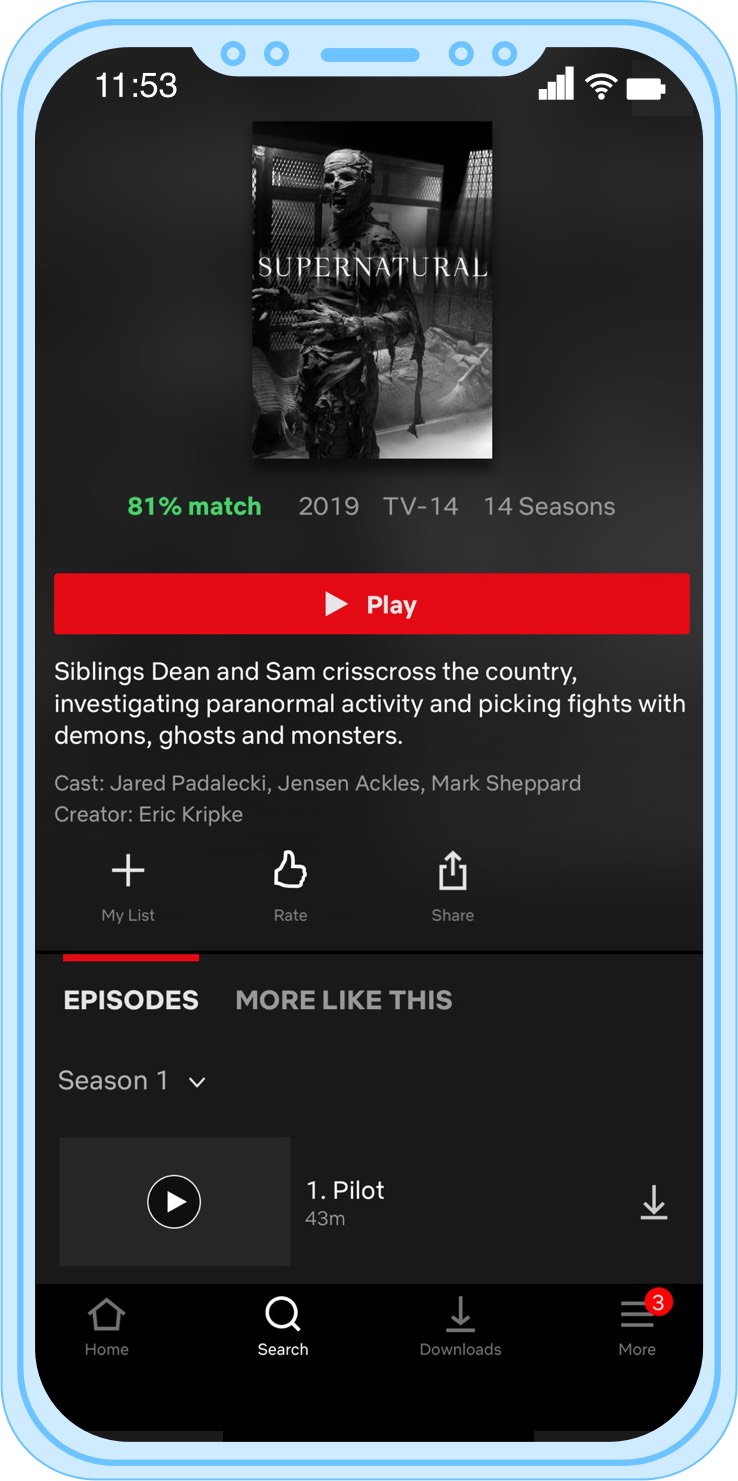Open the Search tab

pyautogui.click(x=283, y=1327)
